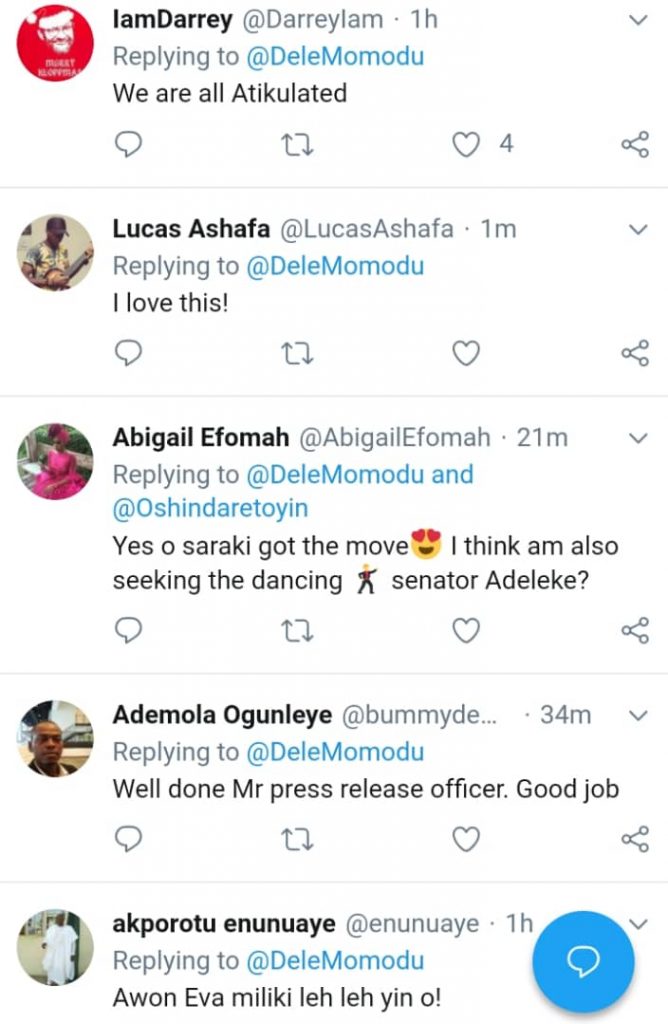Screen dimensions: 668x1024
Task: Retweet Ademola Ogunleye's reply
Action: pos(298,839)
